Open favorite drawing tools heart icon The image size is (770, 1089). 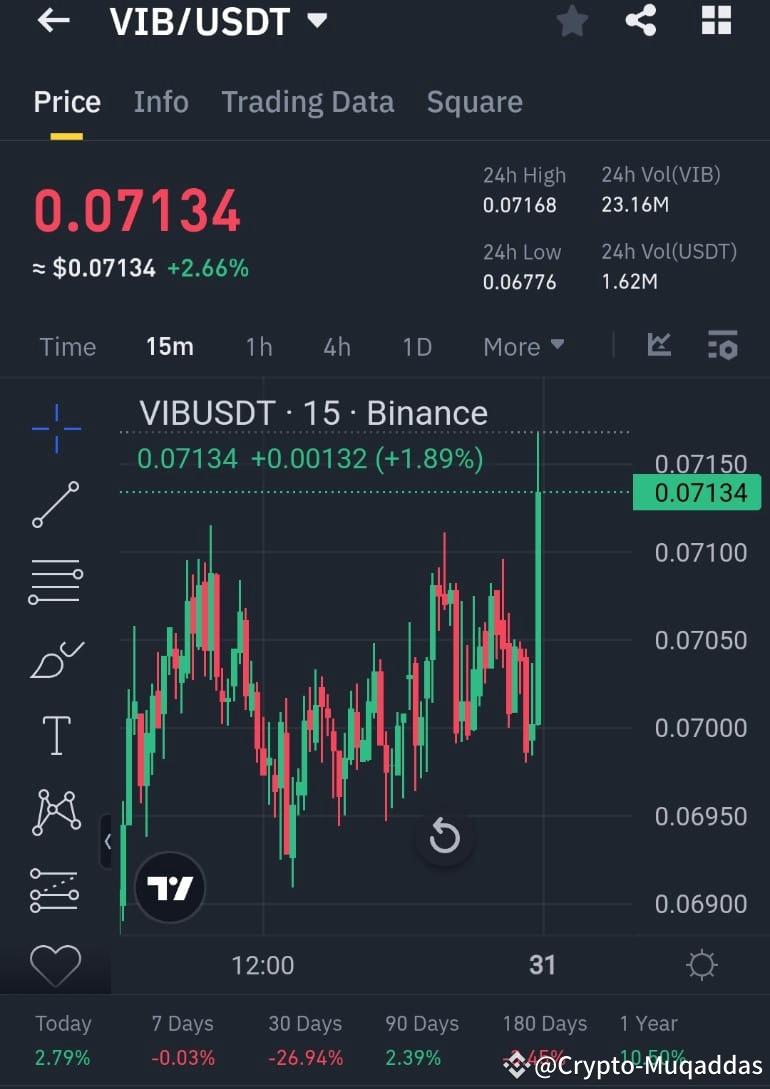pyautogui.click(x=56, y=964)
